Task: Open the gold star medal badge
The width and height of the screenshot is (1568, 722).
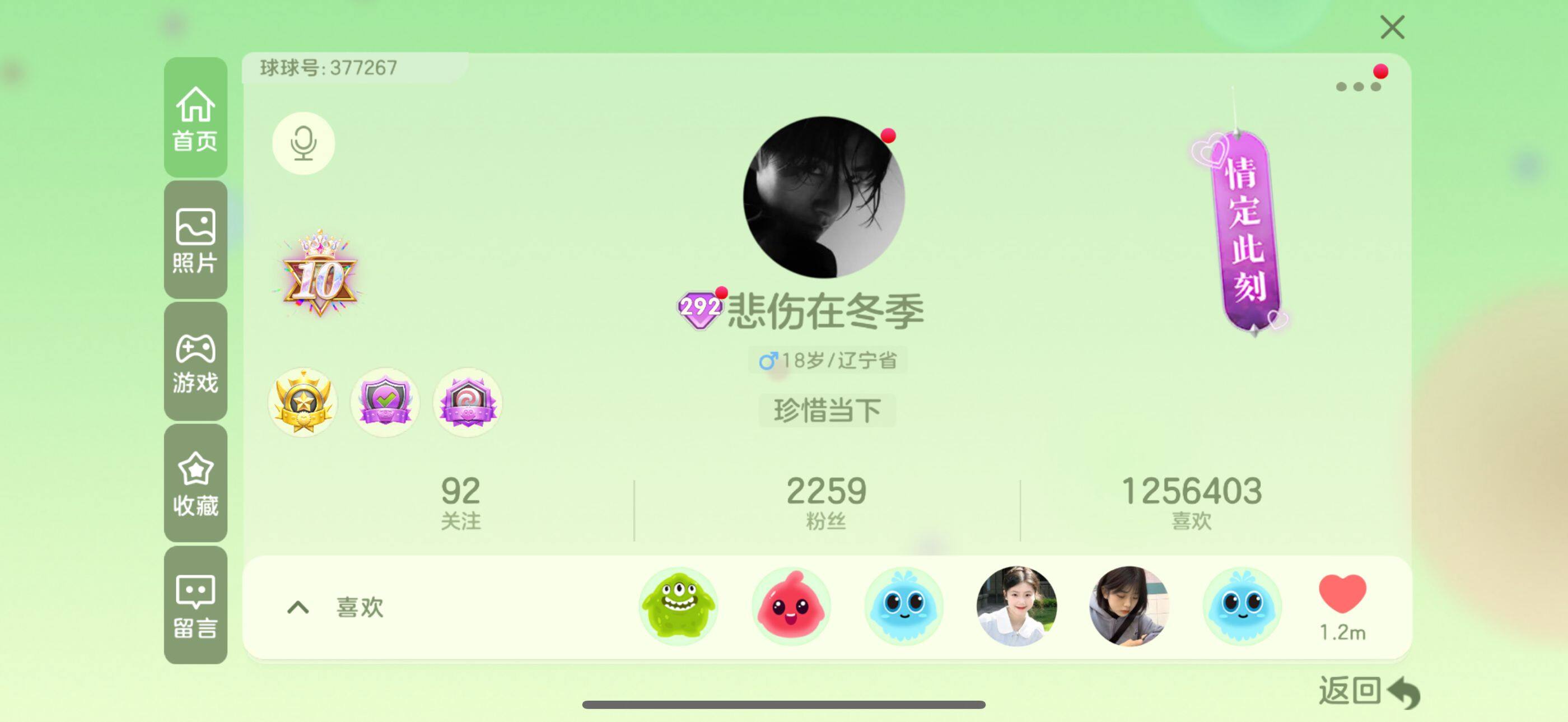Action: pyautogui.click(x=302, y=402)
